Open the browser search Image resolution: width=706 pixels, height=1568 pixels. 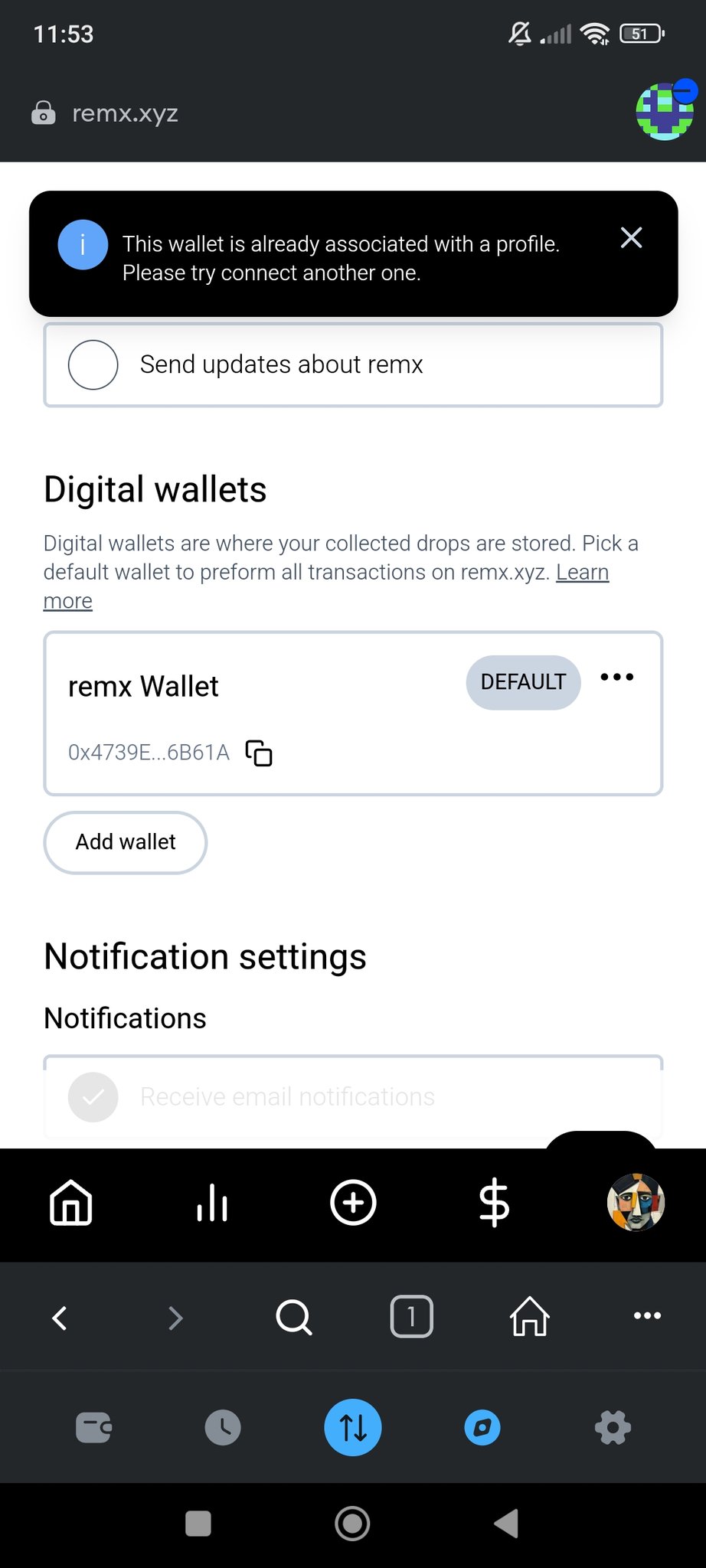click(293, 1318)
